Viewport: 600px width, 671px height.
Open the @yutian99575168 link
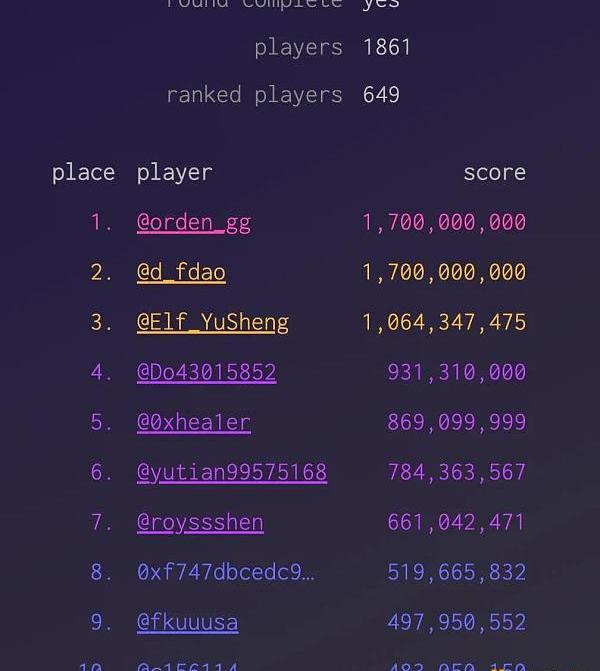pos(232,472)
